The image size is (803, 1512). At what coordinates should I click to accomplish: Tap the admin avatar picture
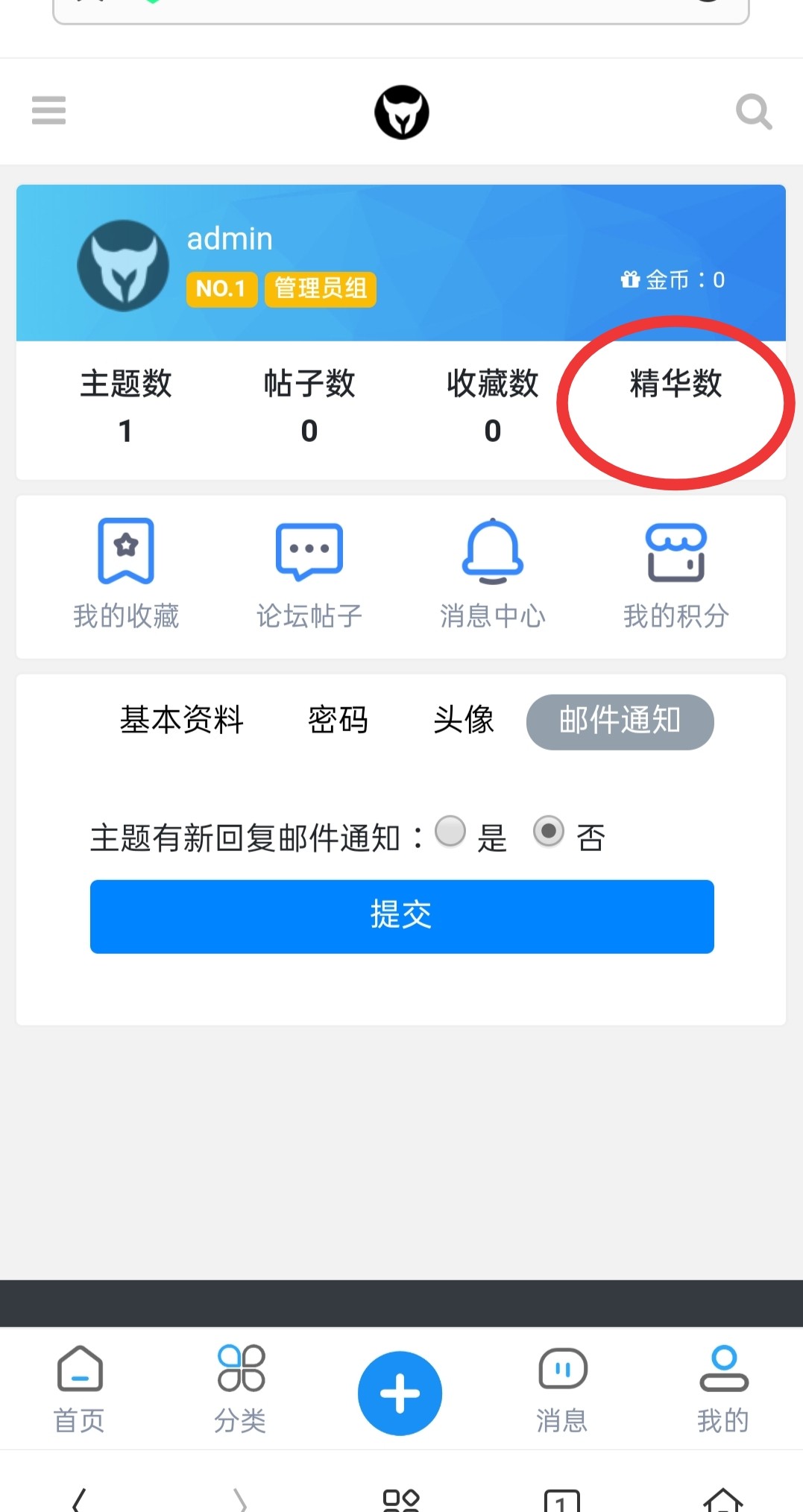[x=123, y=265]
